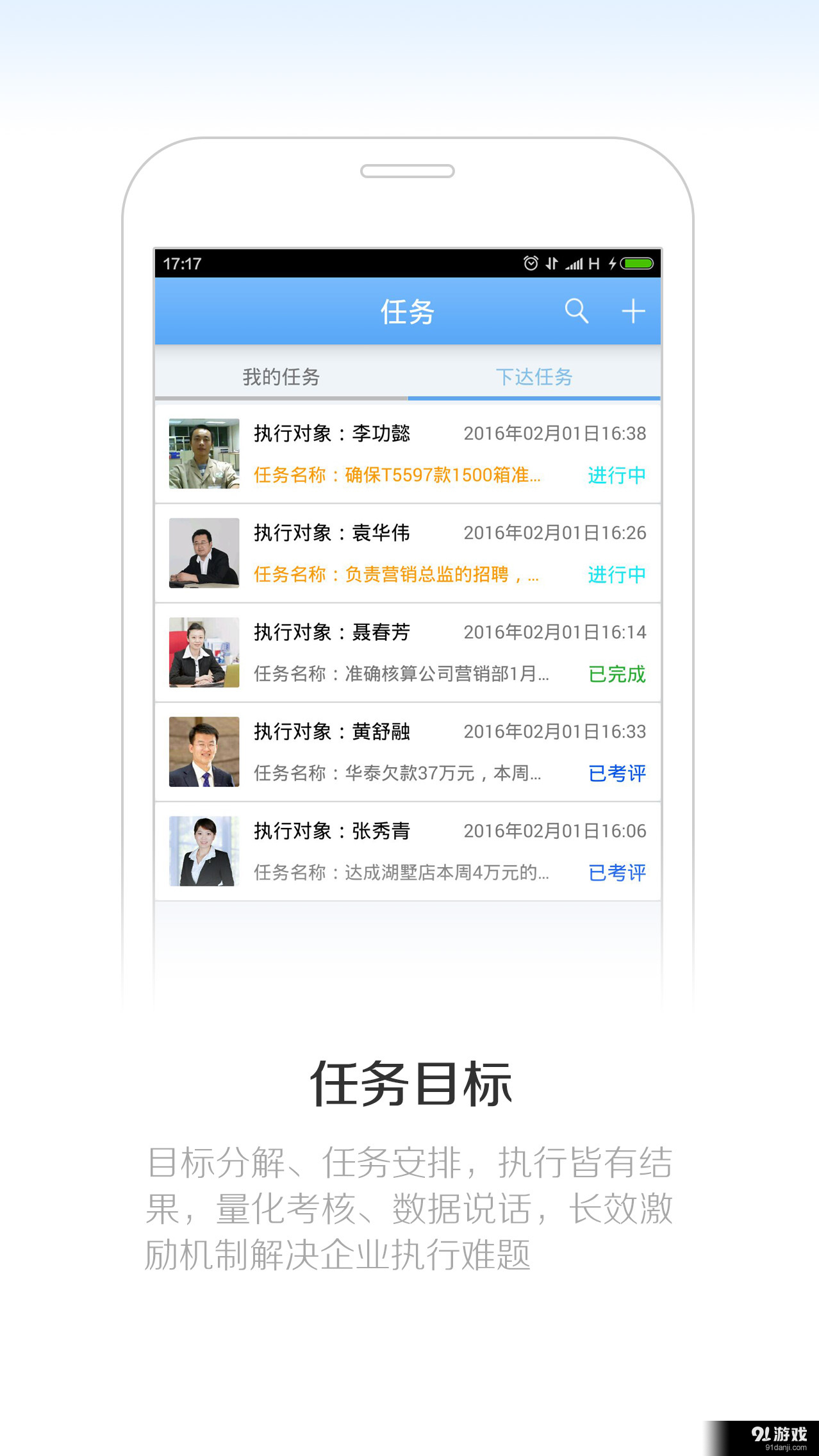Click 袁华伟's avatar picture
Screen dimensions: 819x1456
[203, 552]
